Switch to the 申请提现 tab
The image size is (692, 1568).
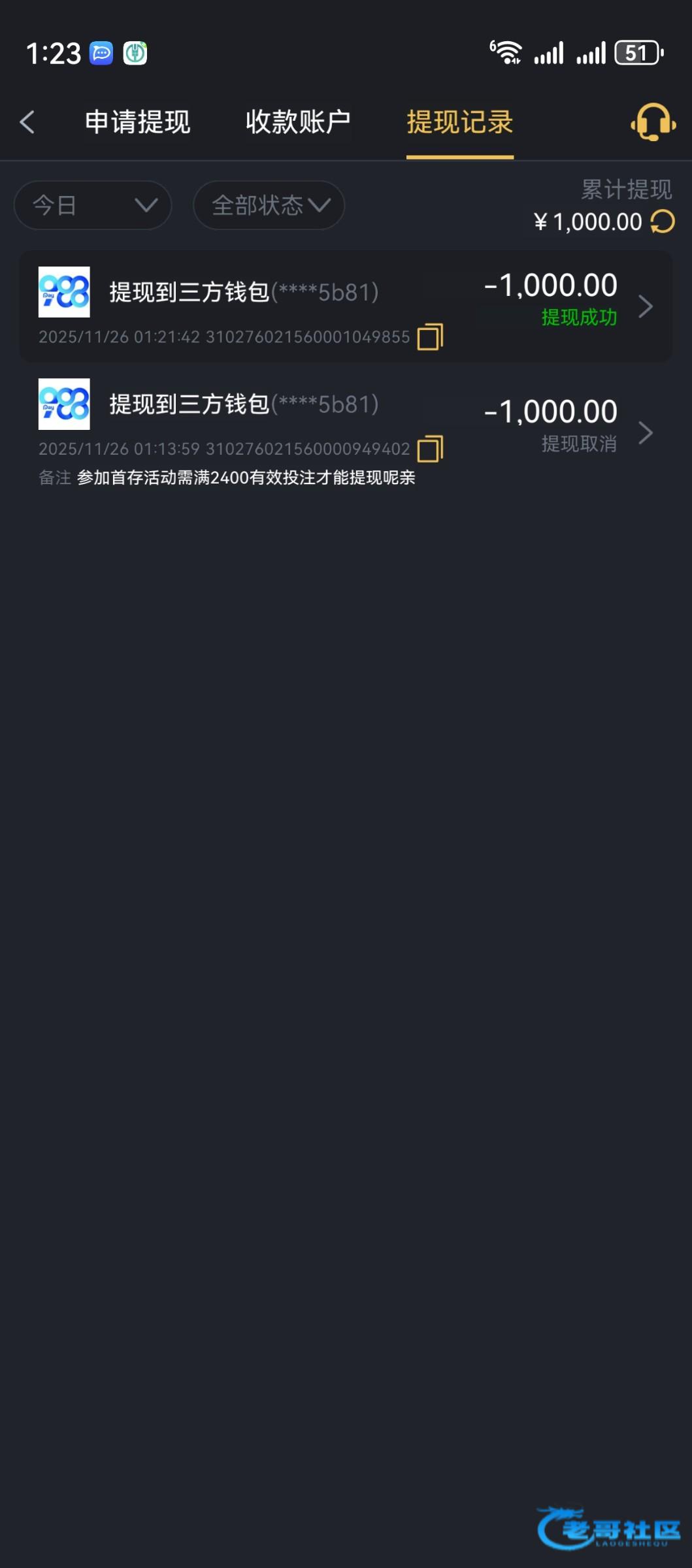pyautogui.click(x=137, y=122)
